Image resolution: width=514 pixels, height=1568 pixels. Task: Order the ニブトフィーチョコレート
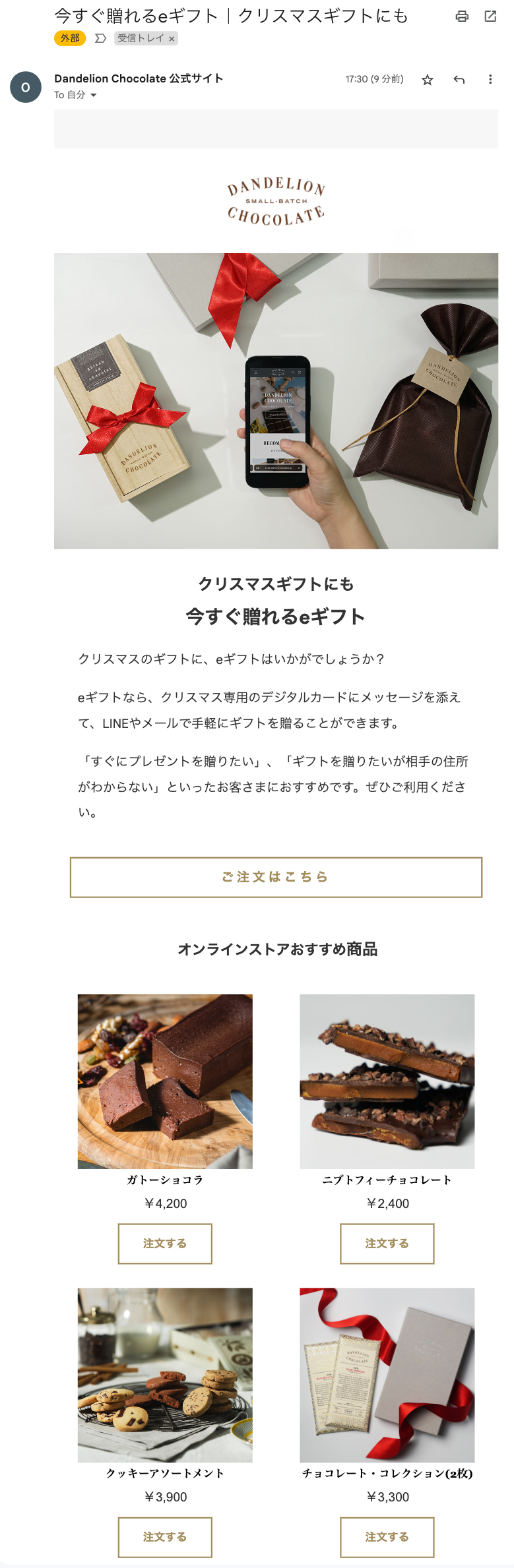(387, 1244)
